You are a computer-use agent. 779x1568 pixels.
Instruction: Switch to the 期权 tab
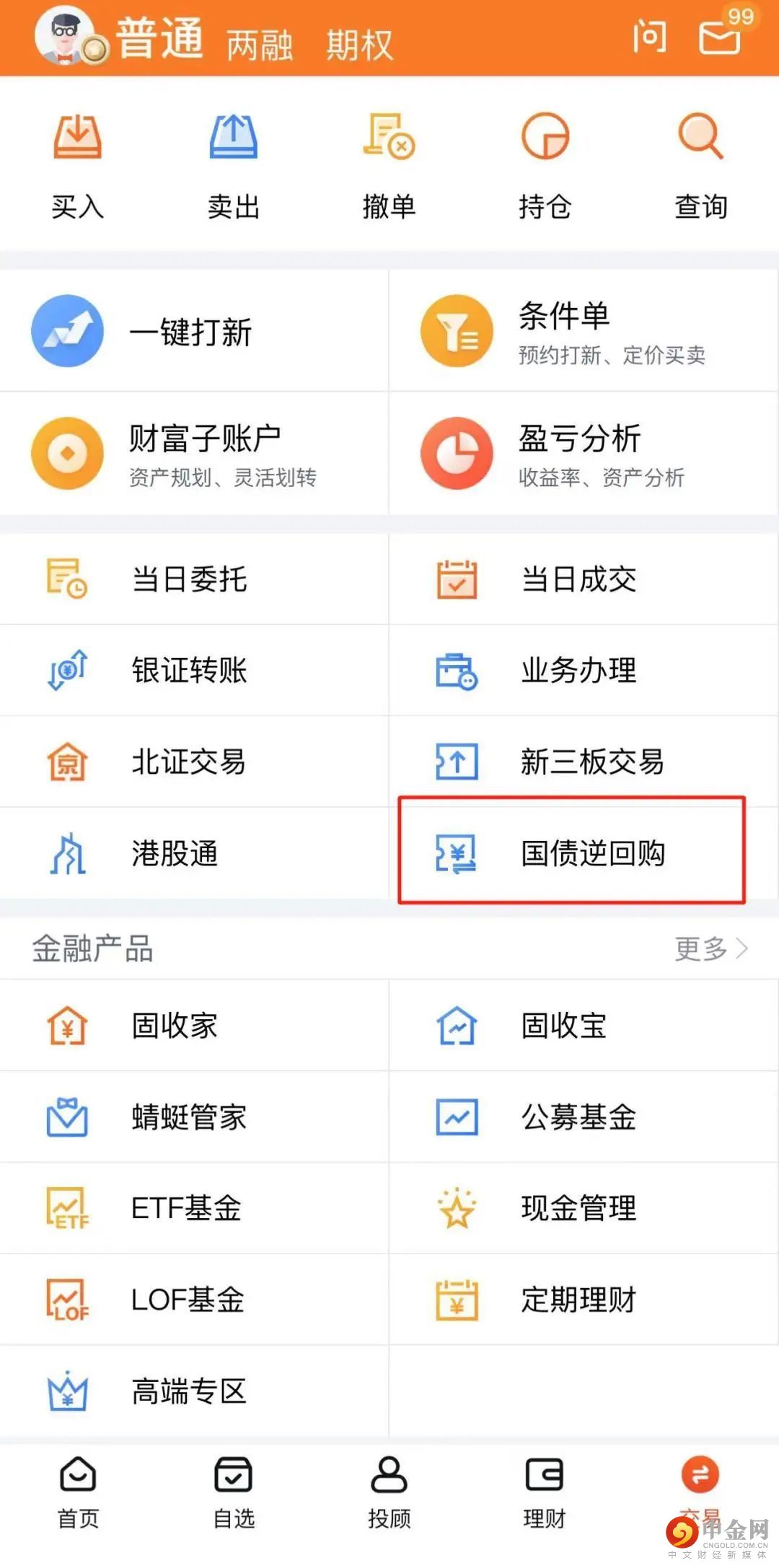click(x=359, y=45)
